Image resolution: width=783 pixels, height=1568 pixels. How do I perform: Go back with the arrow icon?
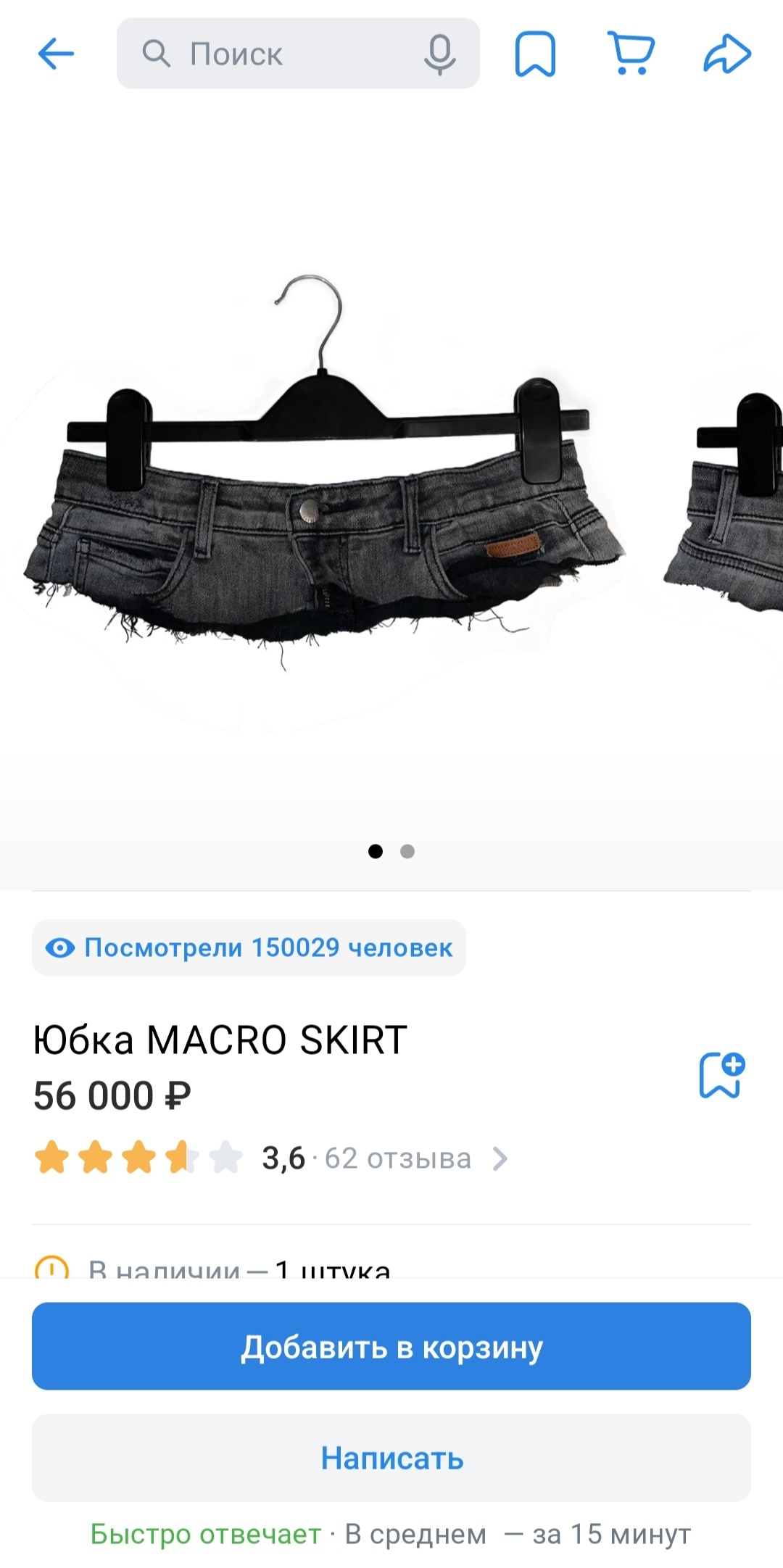click(x=56, y=54)
